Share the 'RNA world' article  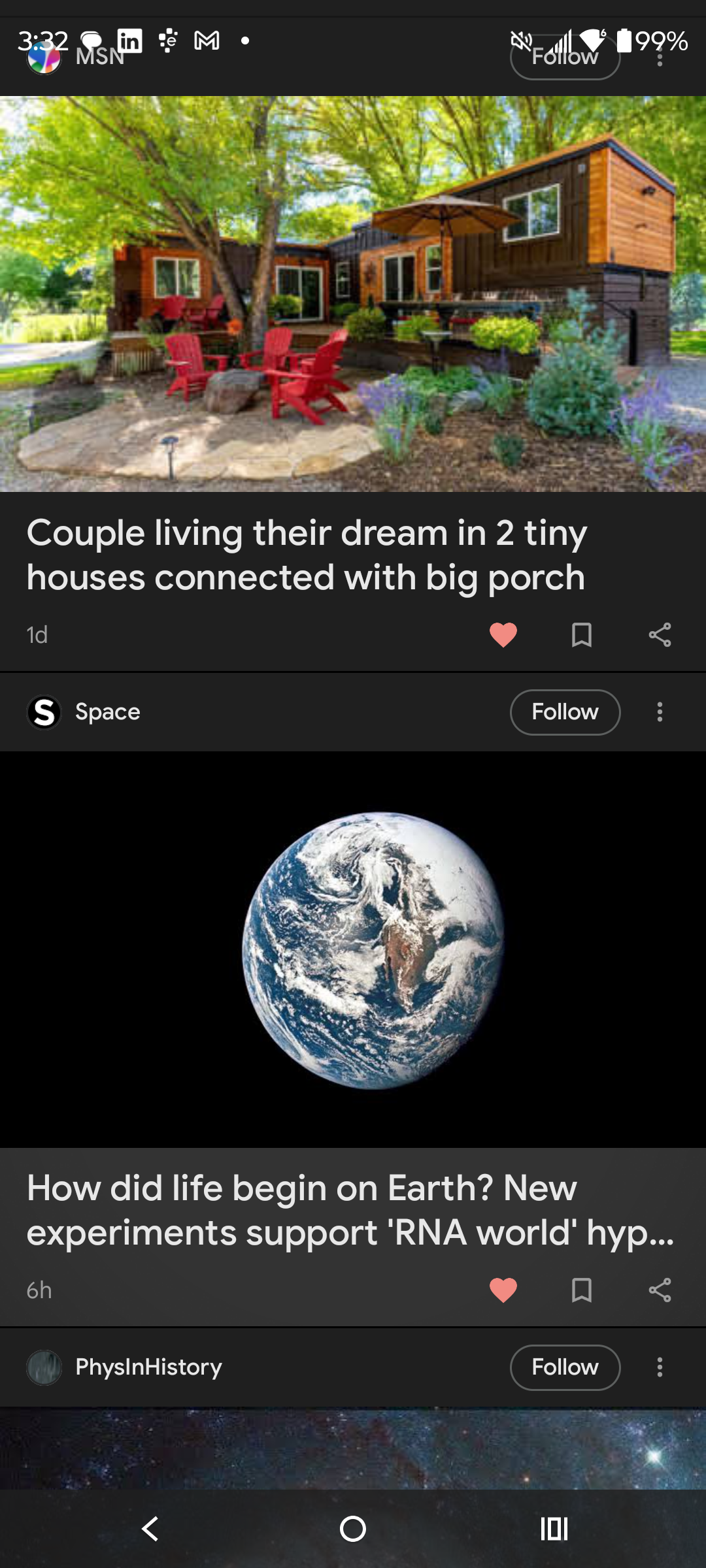(660, 1290)
